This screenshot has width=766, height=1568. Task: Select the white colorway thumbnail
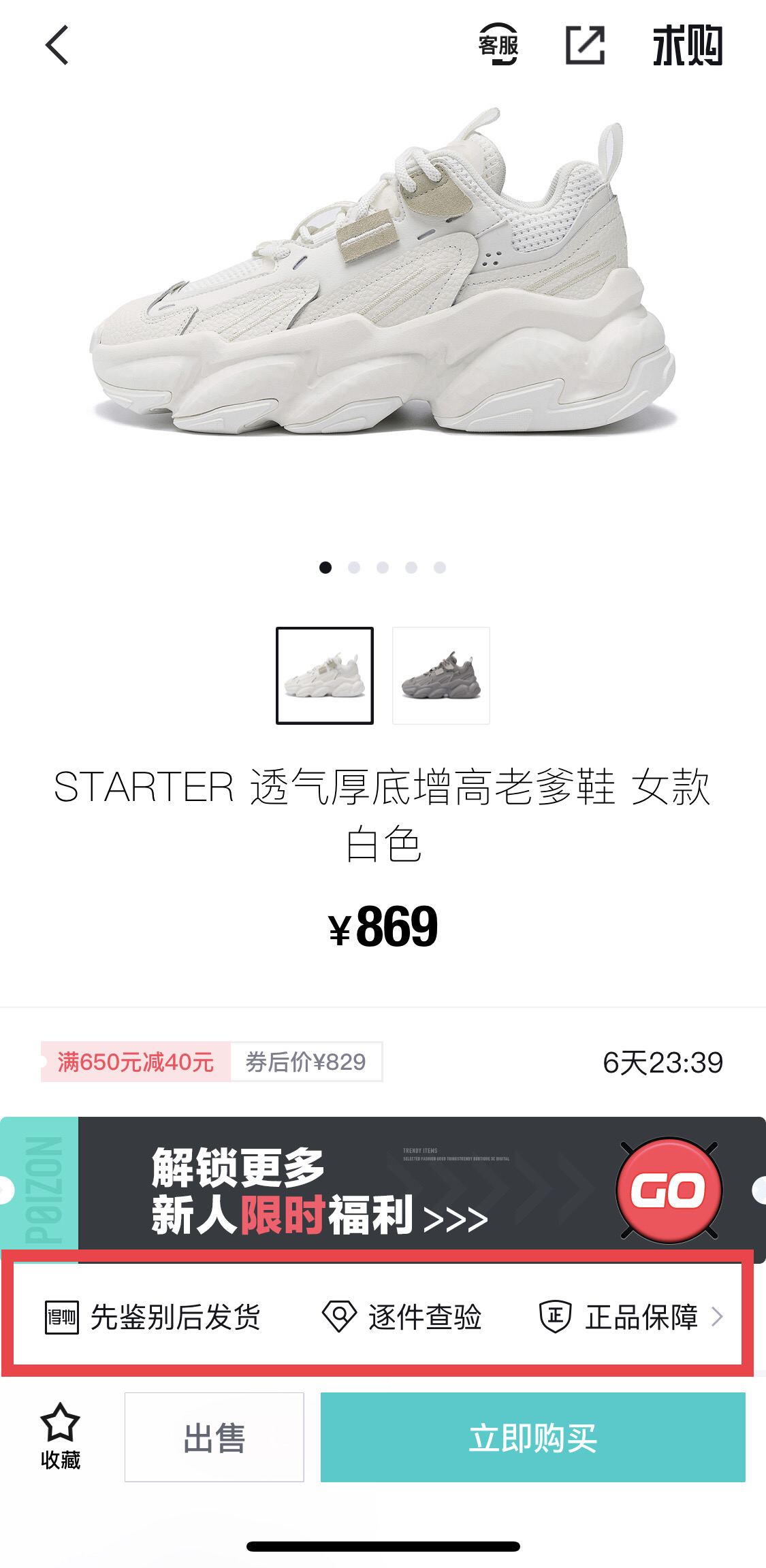pos(325,675)
